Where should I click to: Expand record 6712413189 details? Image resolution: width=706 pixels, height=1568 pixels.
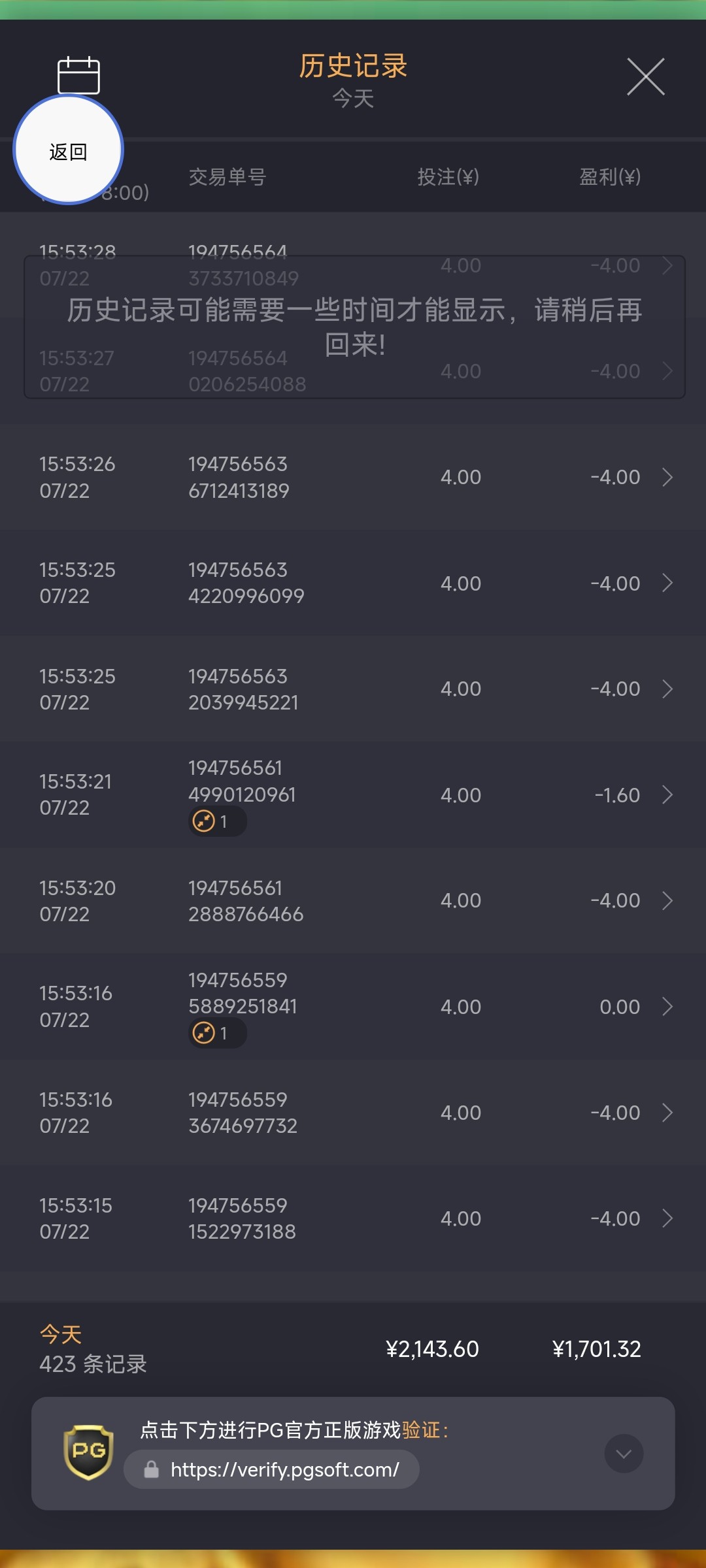click(x=667, y=477)
